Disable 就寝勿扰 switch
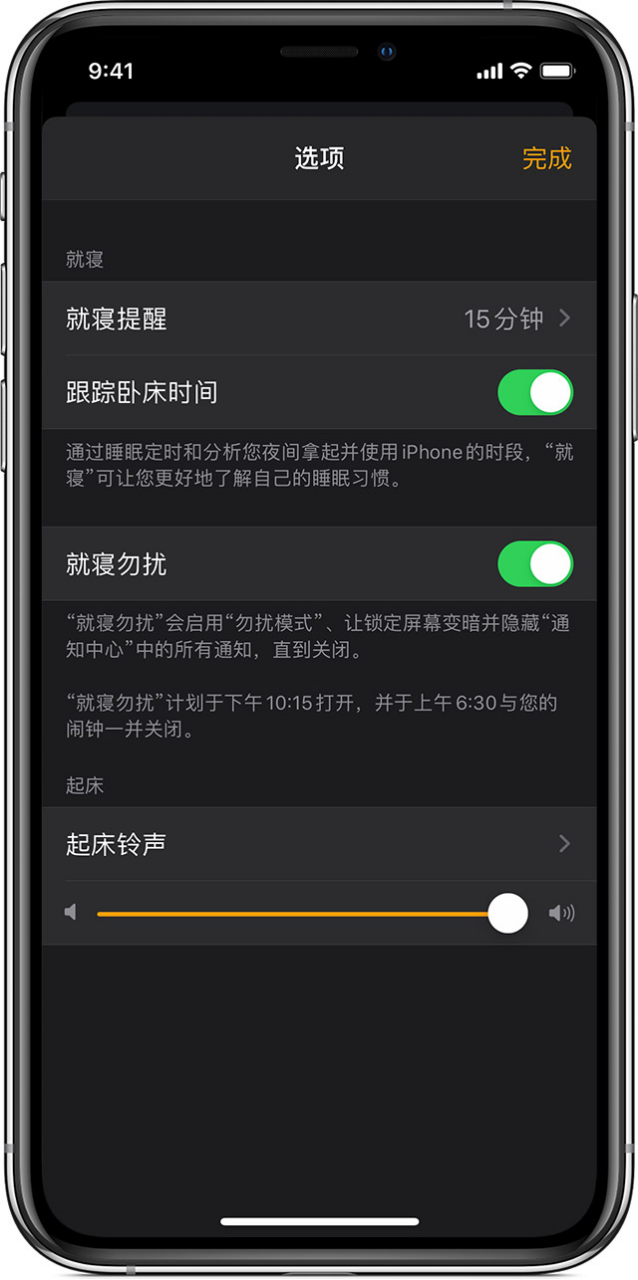The width and height of the screenshot is (638, 1280). click(x=535, y=564)
